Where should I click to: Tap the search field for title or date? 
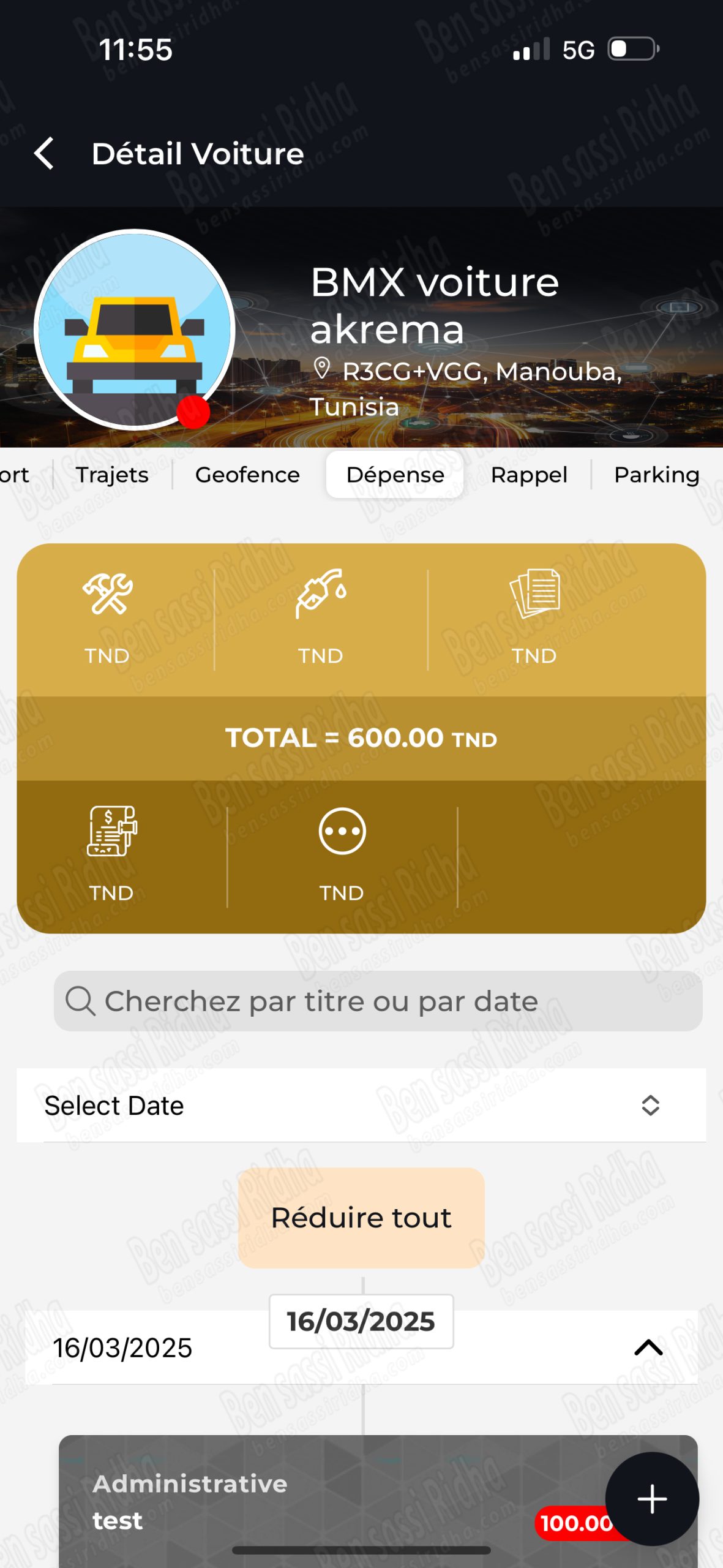(378, 1001)
